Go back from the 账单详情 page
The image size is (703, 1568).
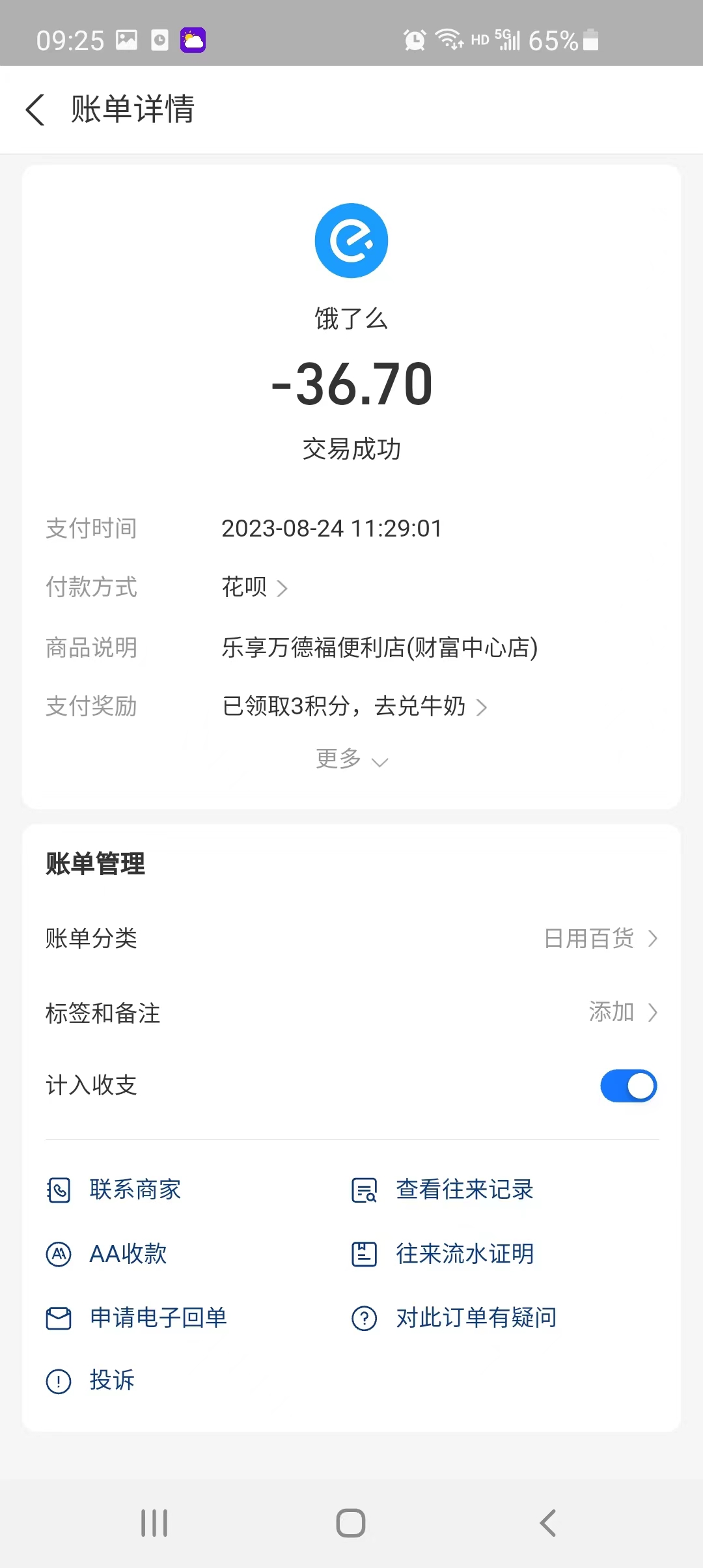point(36,109)
